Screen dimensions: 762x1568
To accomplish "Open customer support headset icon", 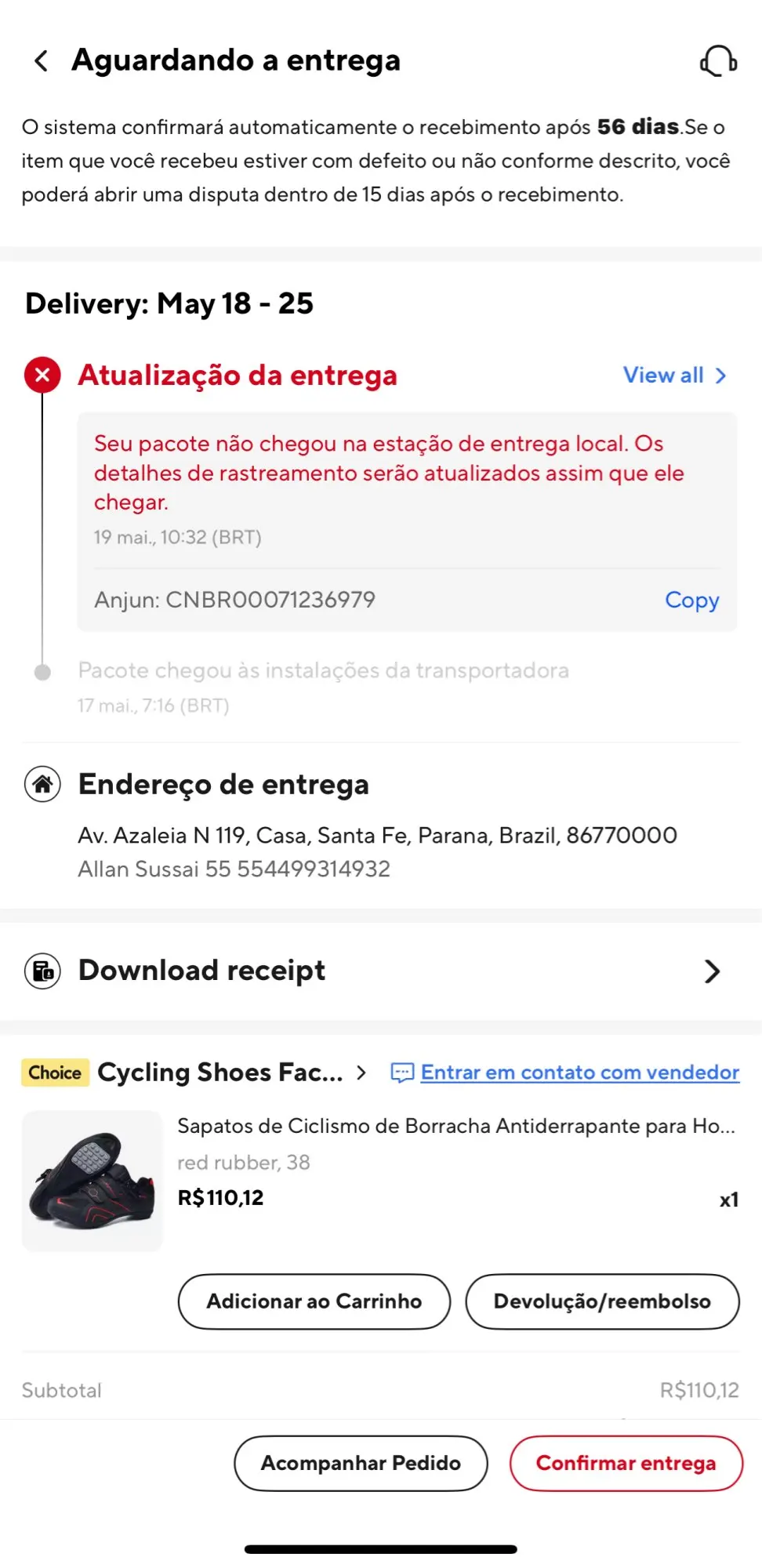I will click(718, 60).
